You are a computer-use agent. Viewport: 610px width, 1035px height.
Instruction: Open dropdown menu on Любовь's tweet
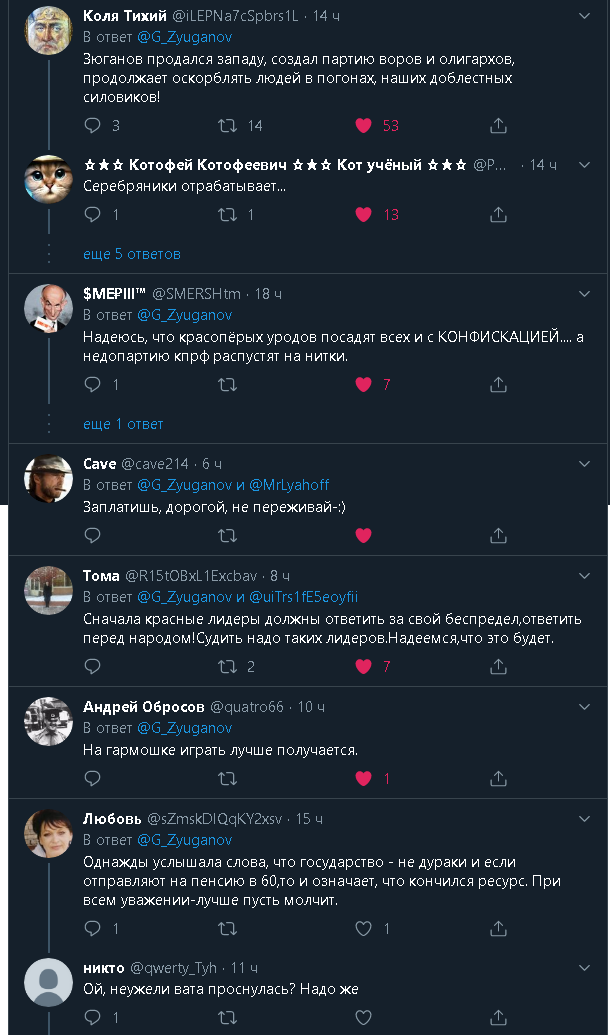tap(586, 818)
